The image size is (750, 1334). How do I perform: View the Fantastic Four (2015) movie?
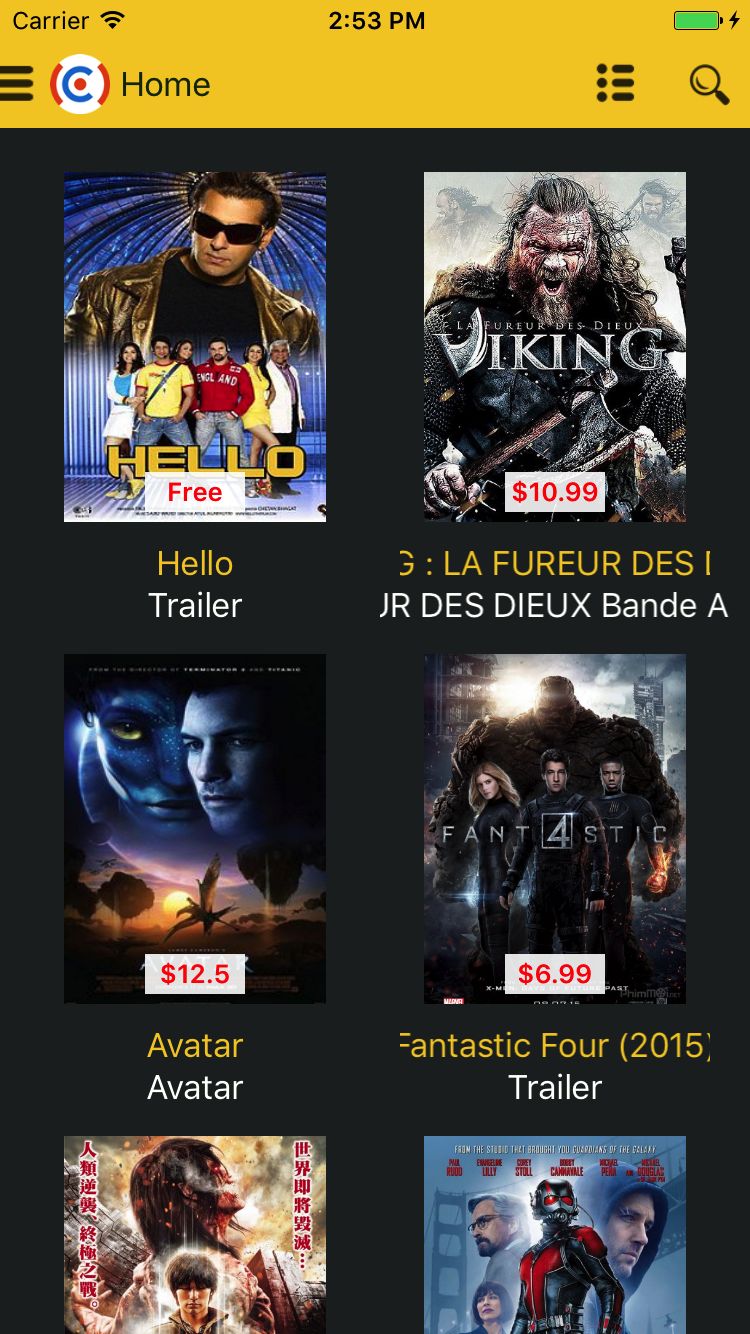point(555,828)
